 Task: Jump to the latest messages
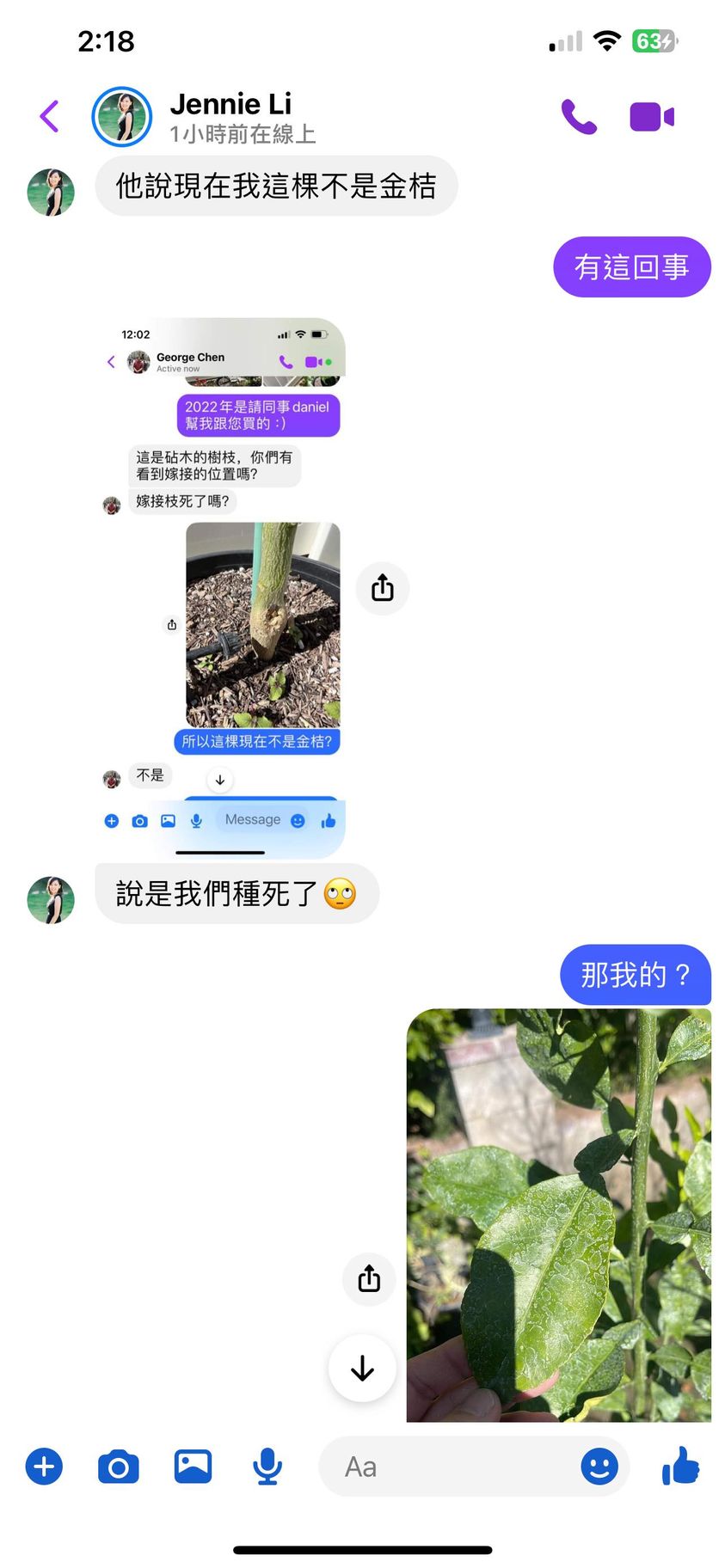tap(362, 1368)
